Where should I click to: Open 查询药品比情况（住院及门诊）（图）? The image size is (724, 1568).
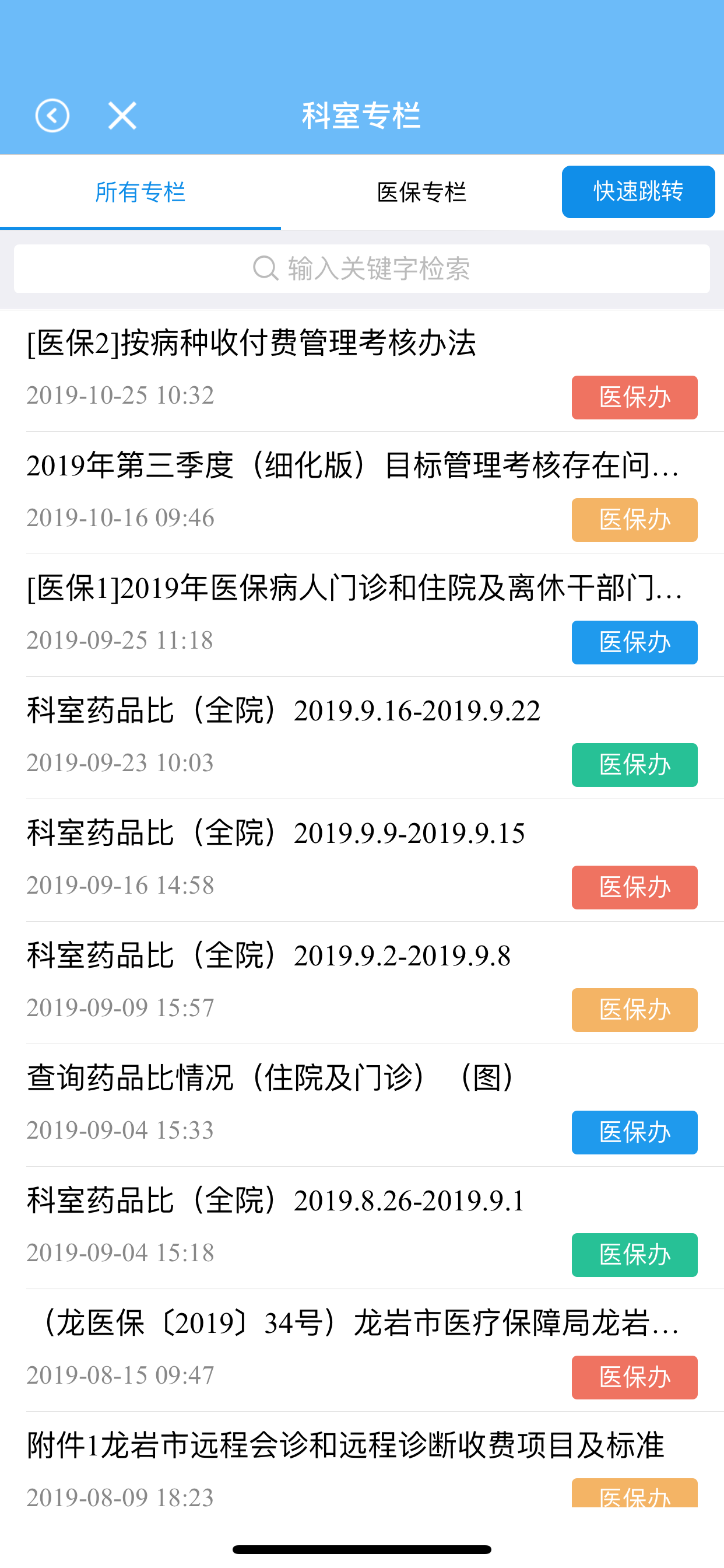(x=362, y=1105)
